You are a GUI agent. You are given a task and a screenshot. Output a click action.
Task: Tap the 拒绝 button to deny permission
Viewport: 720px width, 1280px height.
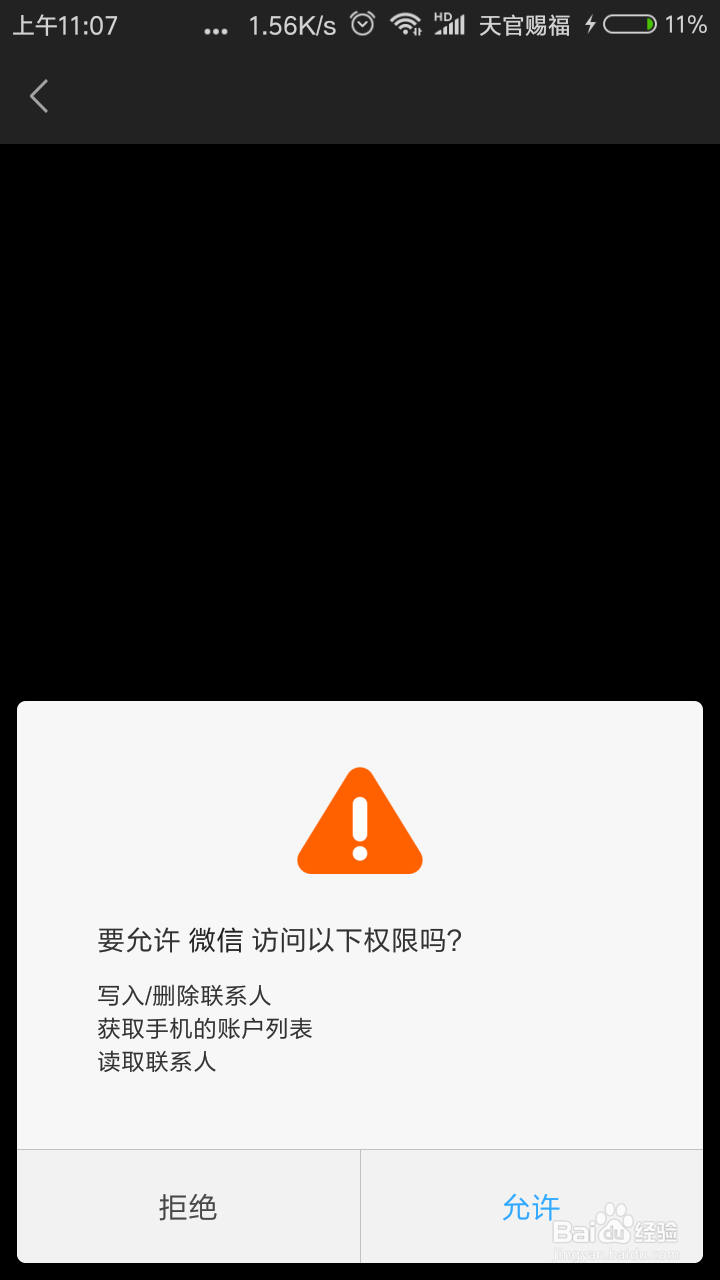tap(188, 1207)
